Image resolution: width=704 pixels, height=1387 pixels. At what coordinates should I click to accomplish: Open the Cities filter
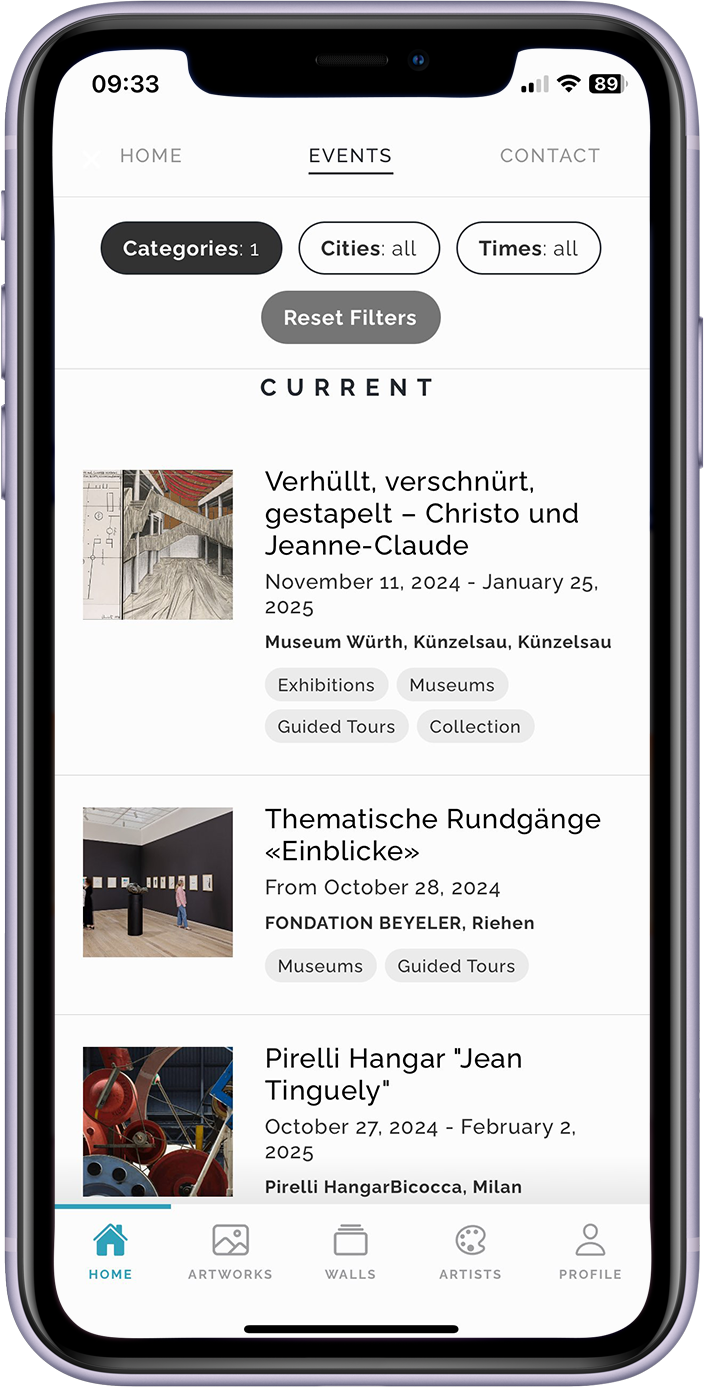pyautogui.click(x=369, y=248)
